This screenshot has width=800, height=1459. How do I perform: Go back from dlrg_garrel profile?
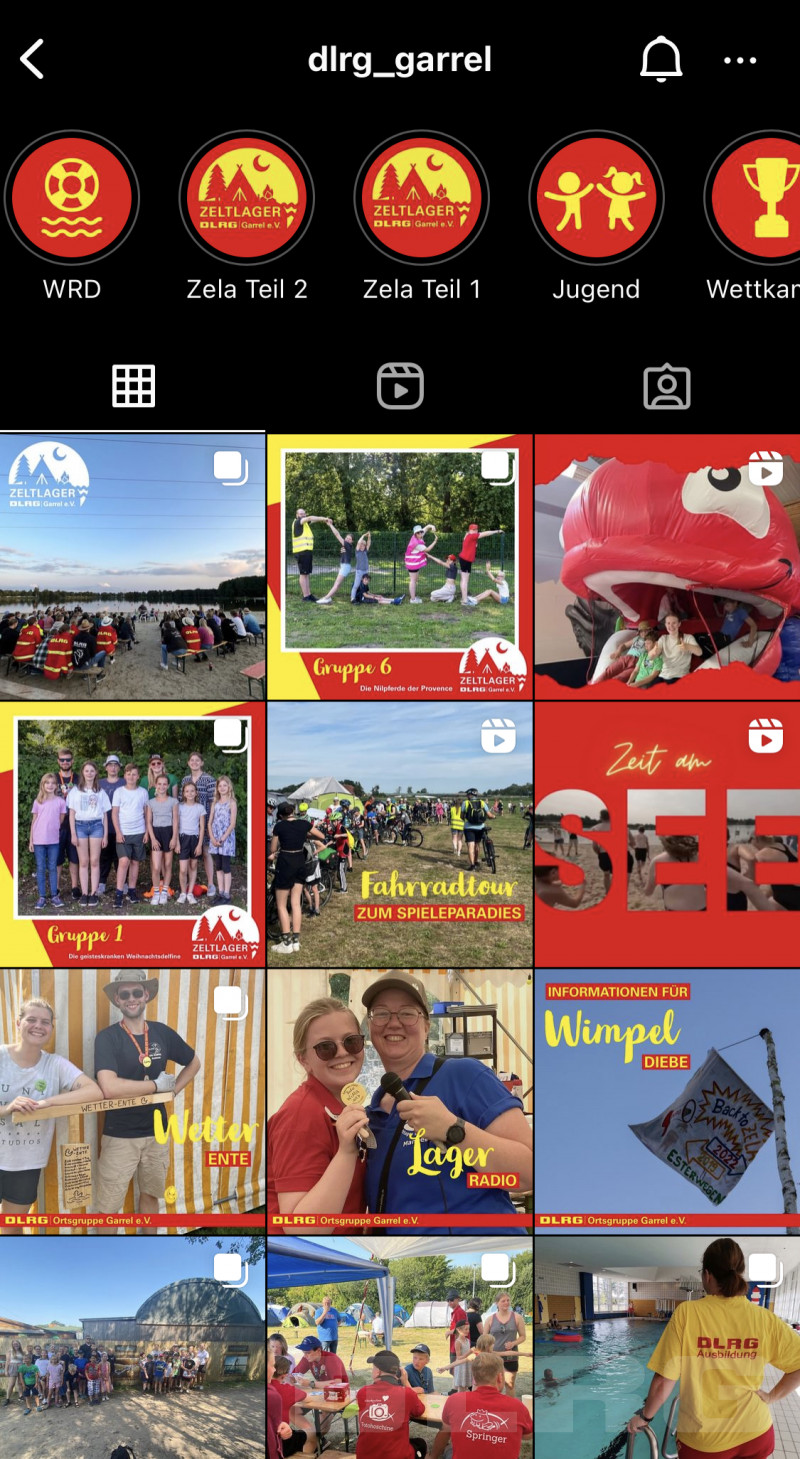tap(33, 60)
